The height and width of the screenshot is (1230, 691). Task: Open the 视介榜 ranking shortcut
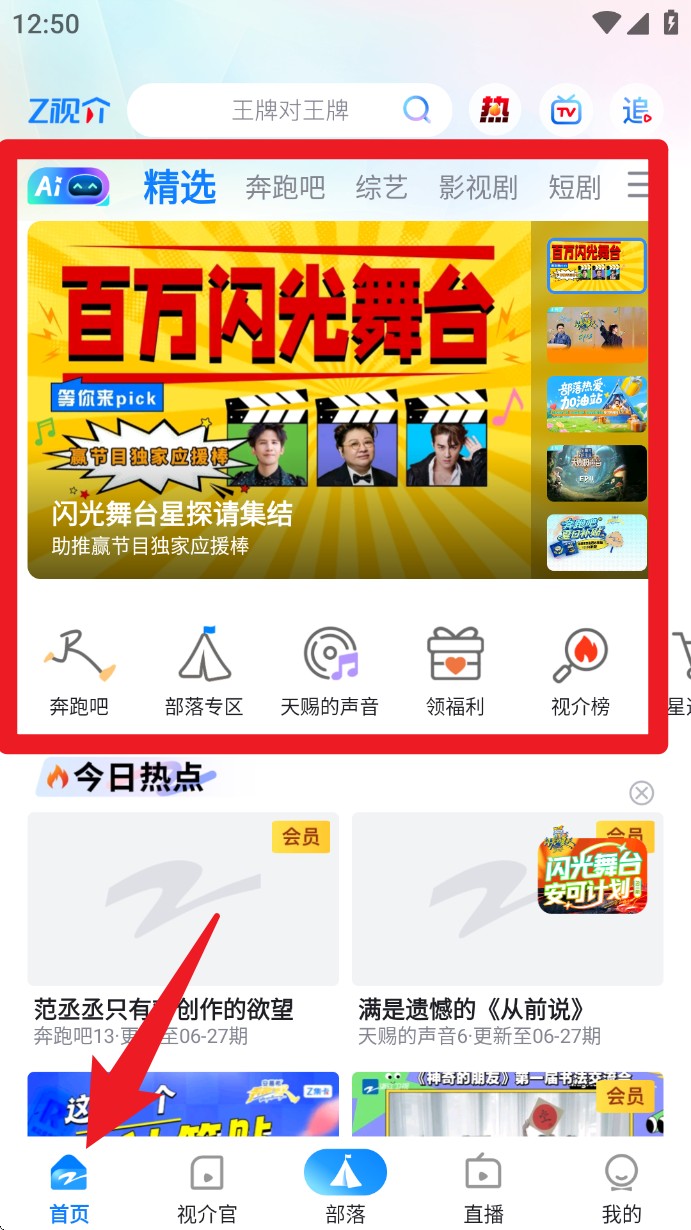click(580, 671)
